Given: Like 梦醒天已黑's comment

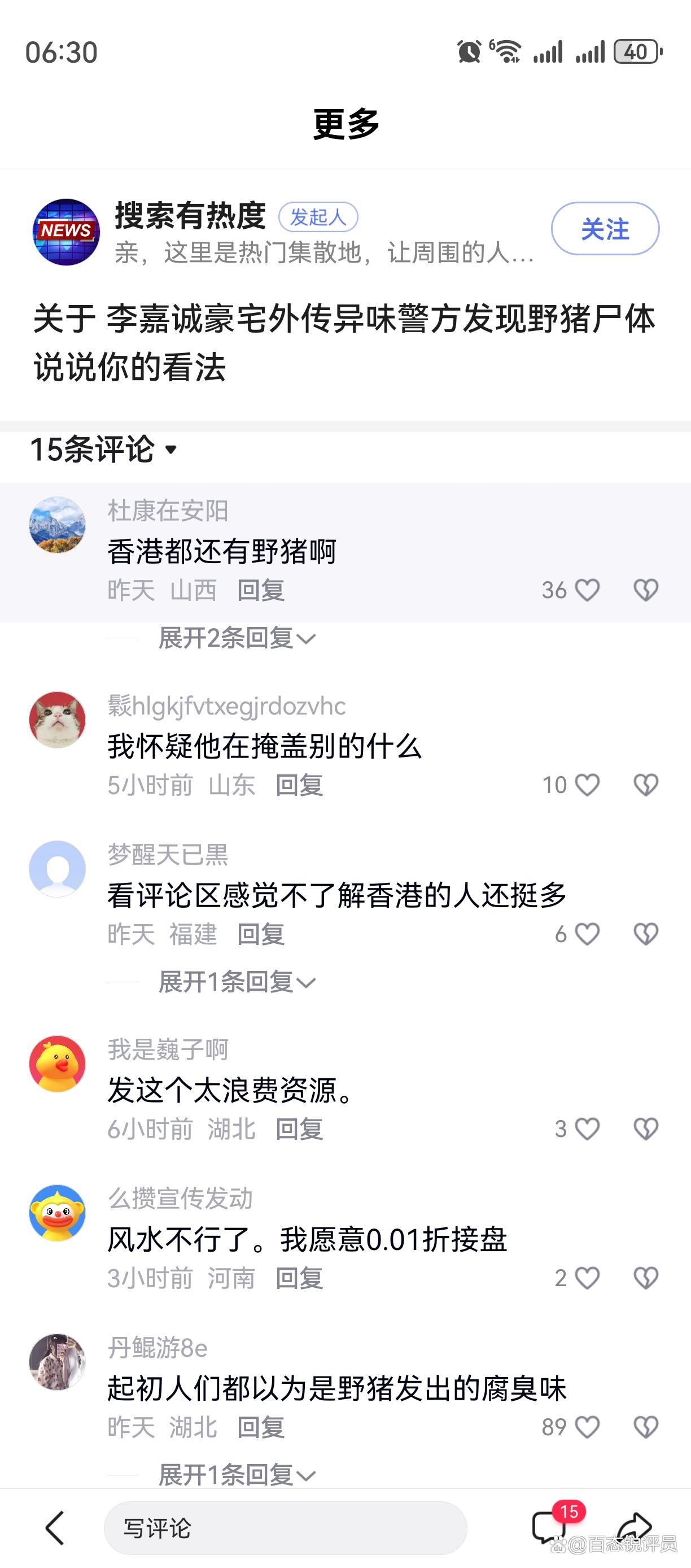Looking at the screenshot, I should click(587, 934).
